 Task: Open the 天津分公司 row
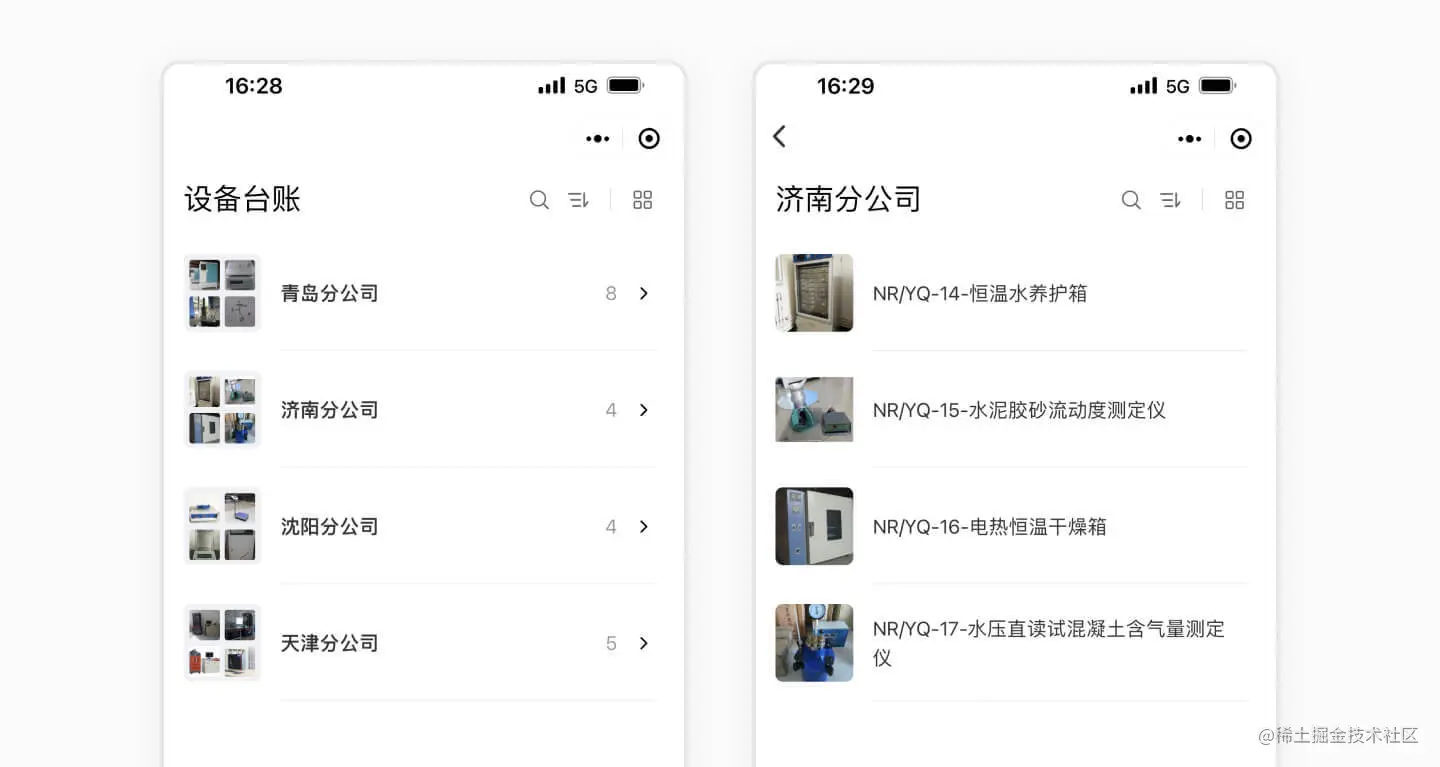coord(420,643)
